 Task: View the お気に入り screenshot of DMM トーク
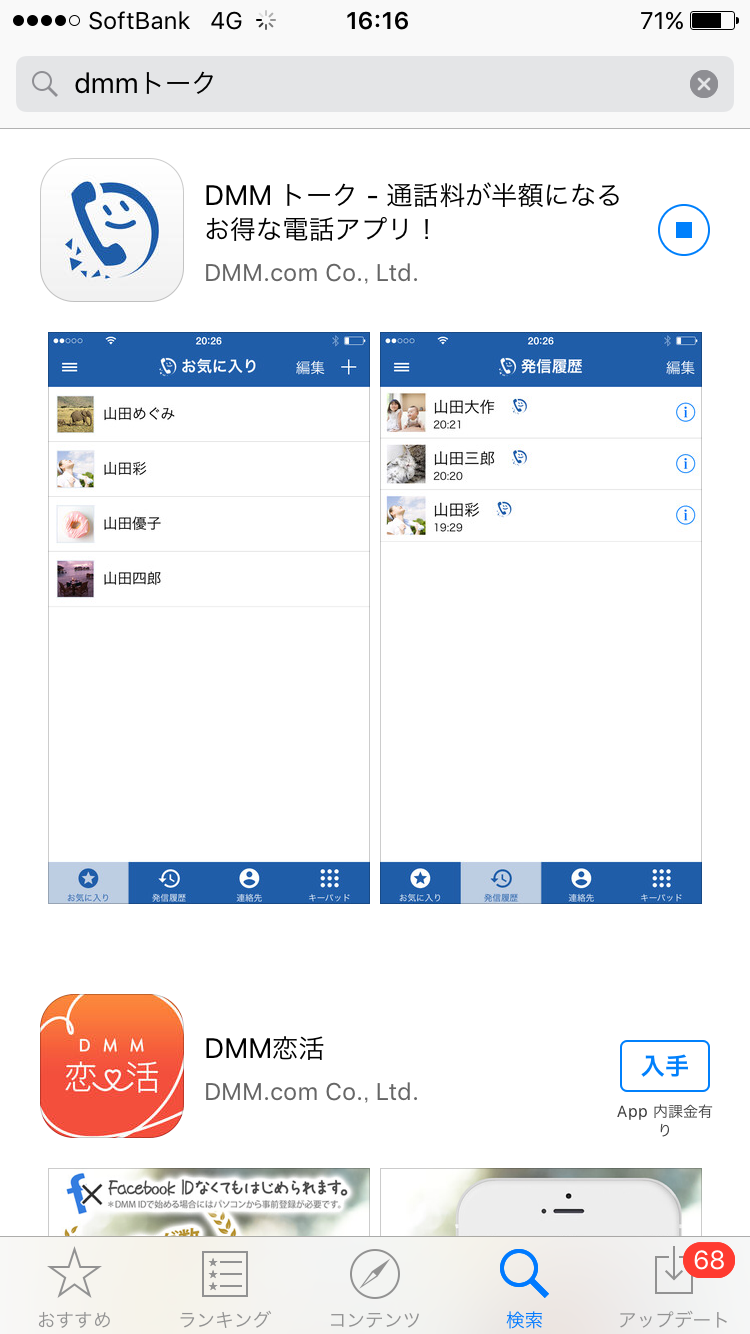(209, 618)
